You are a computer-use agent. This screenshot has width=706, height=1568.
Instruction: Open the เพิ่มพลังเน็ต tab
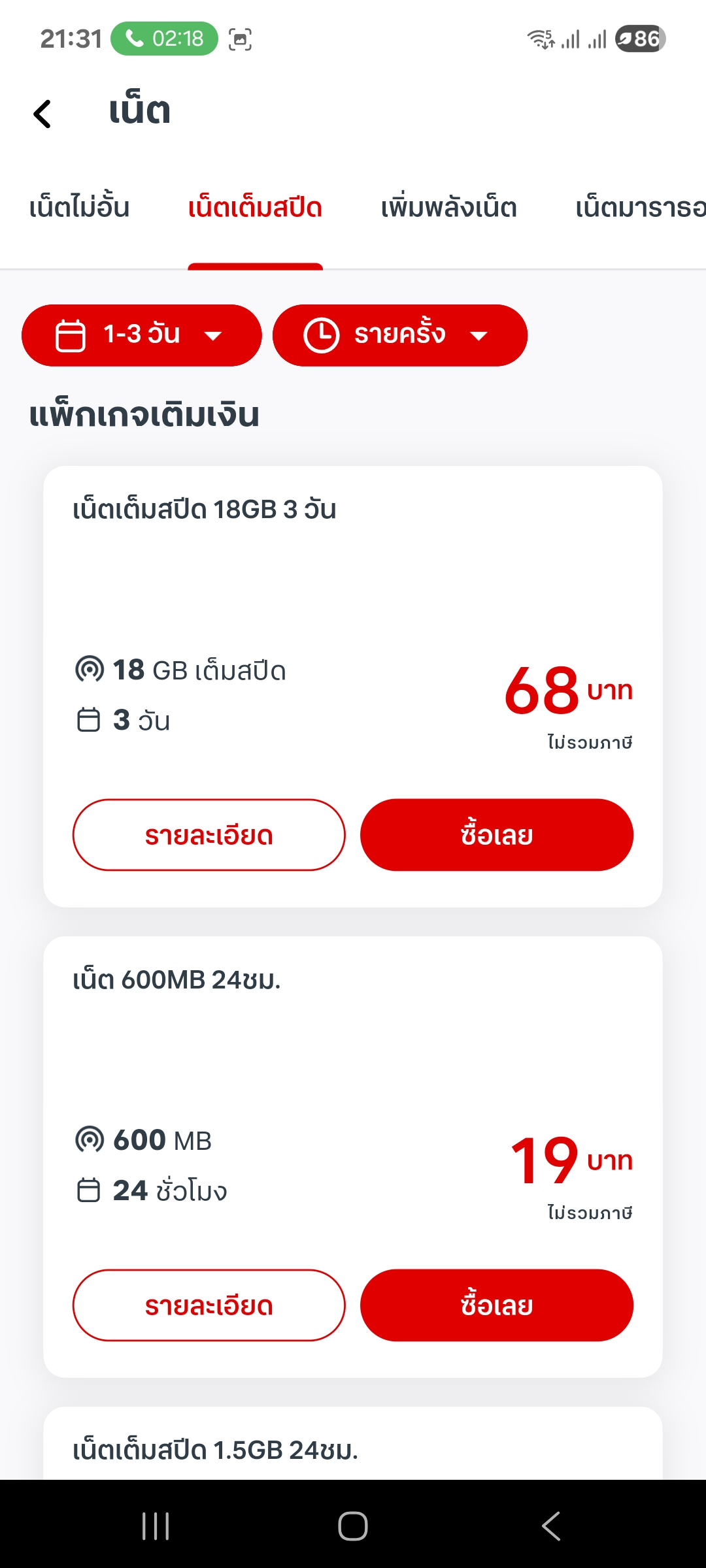pyautogui.click(x=449, y=208)
